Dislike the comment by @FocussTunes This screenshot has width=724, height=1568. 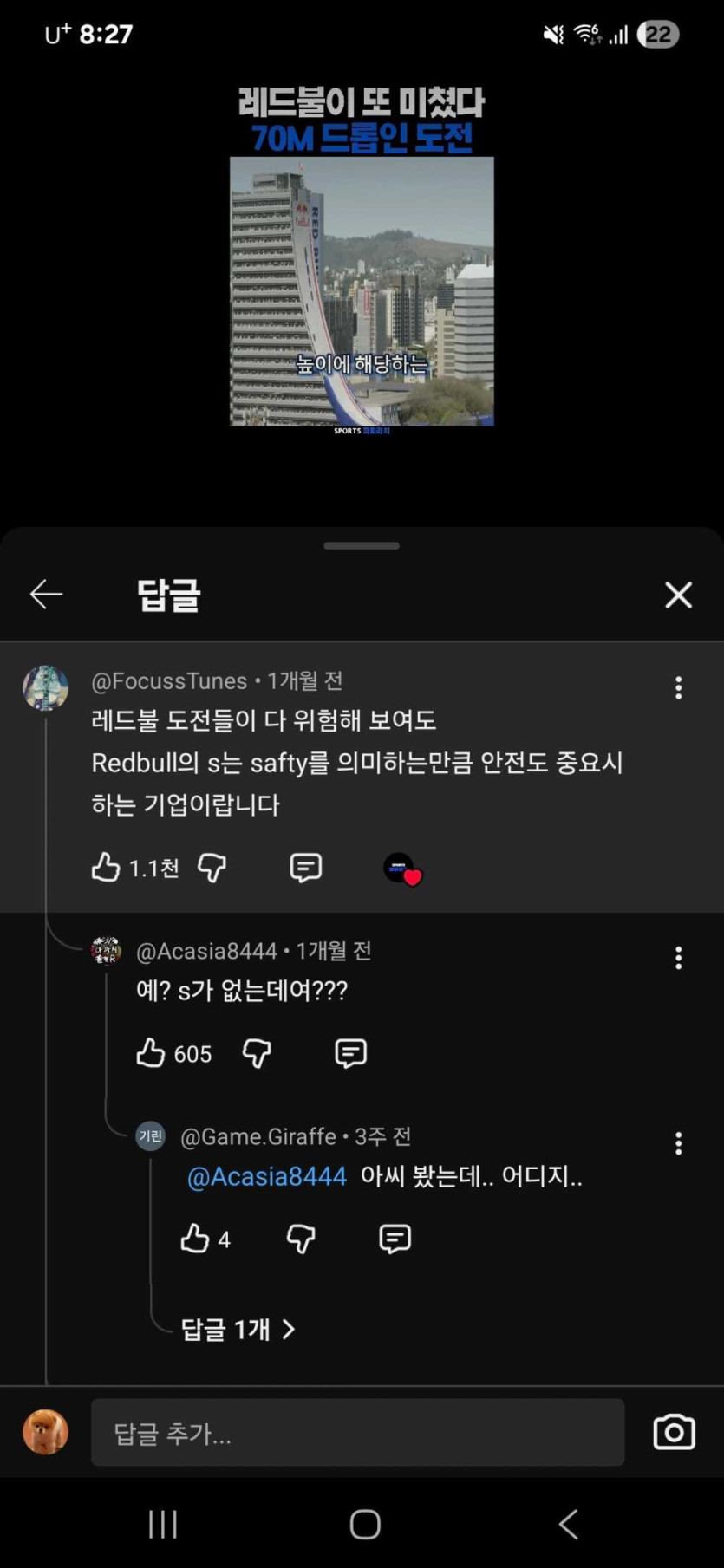pyautogui.click(x=212, y=867)
